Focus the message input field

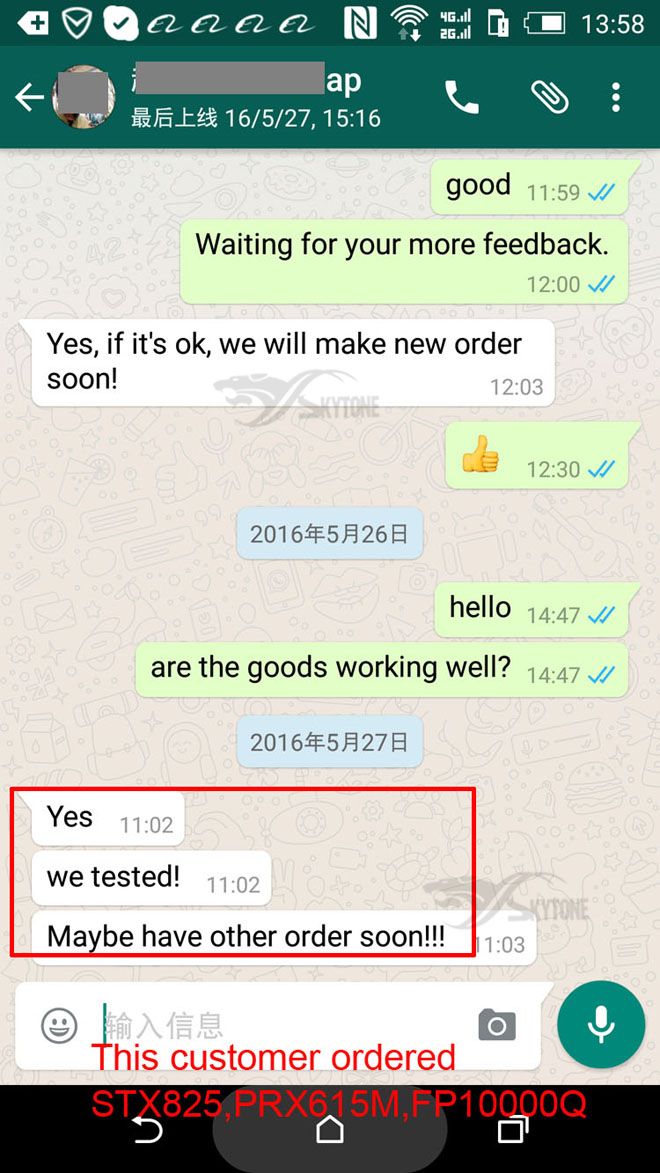280,1024
